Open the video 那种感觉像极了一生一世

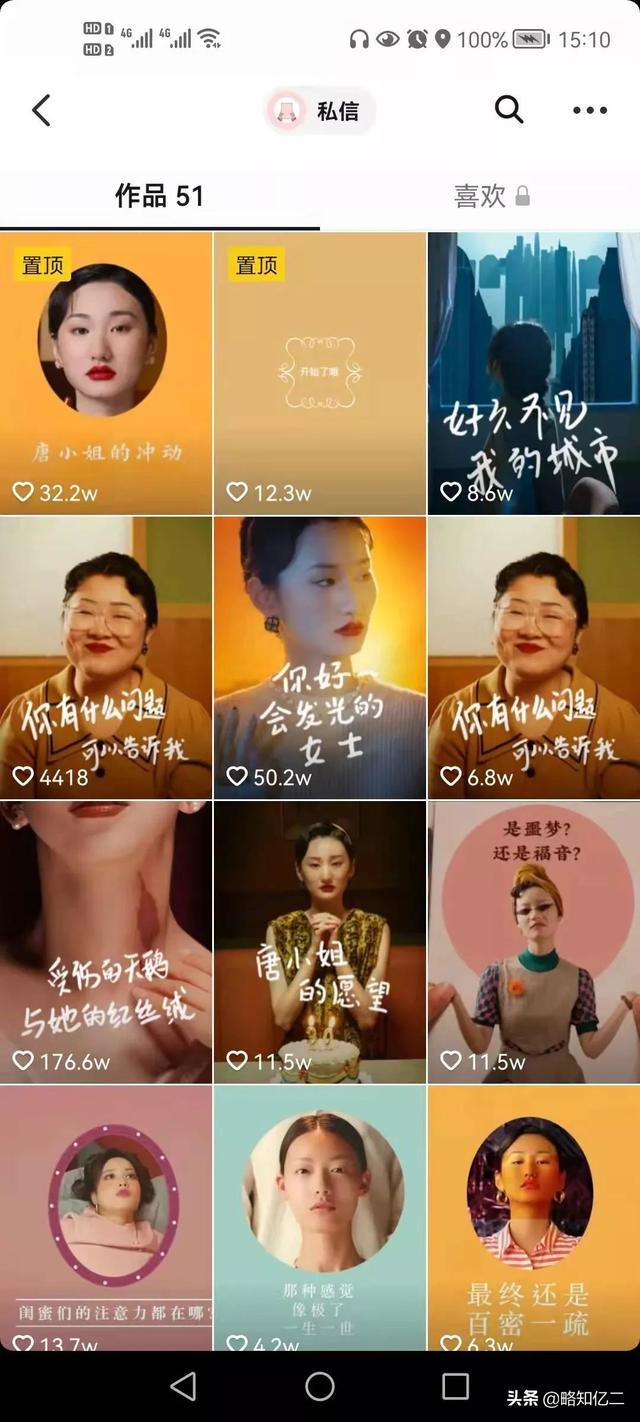320,1217
